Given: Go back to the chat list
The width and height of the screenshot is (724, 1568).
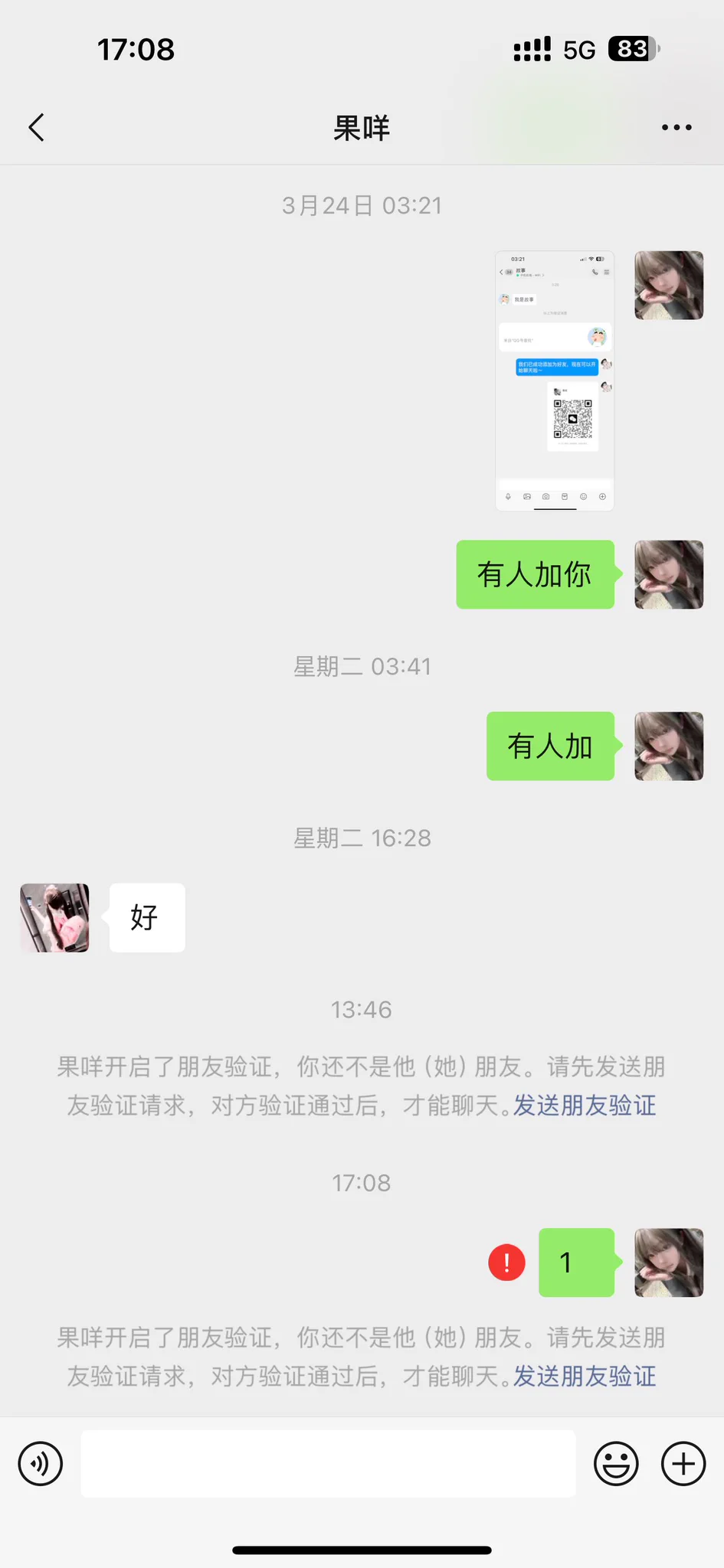Looking at the screenshot, I should pos(36,127).
